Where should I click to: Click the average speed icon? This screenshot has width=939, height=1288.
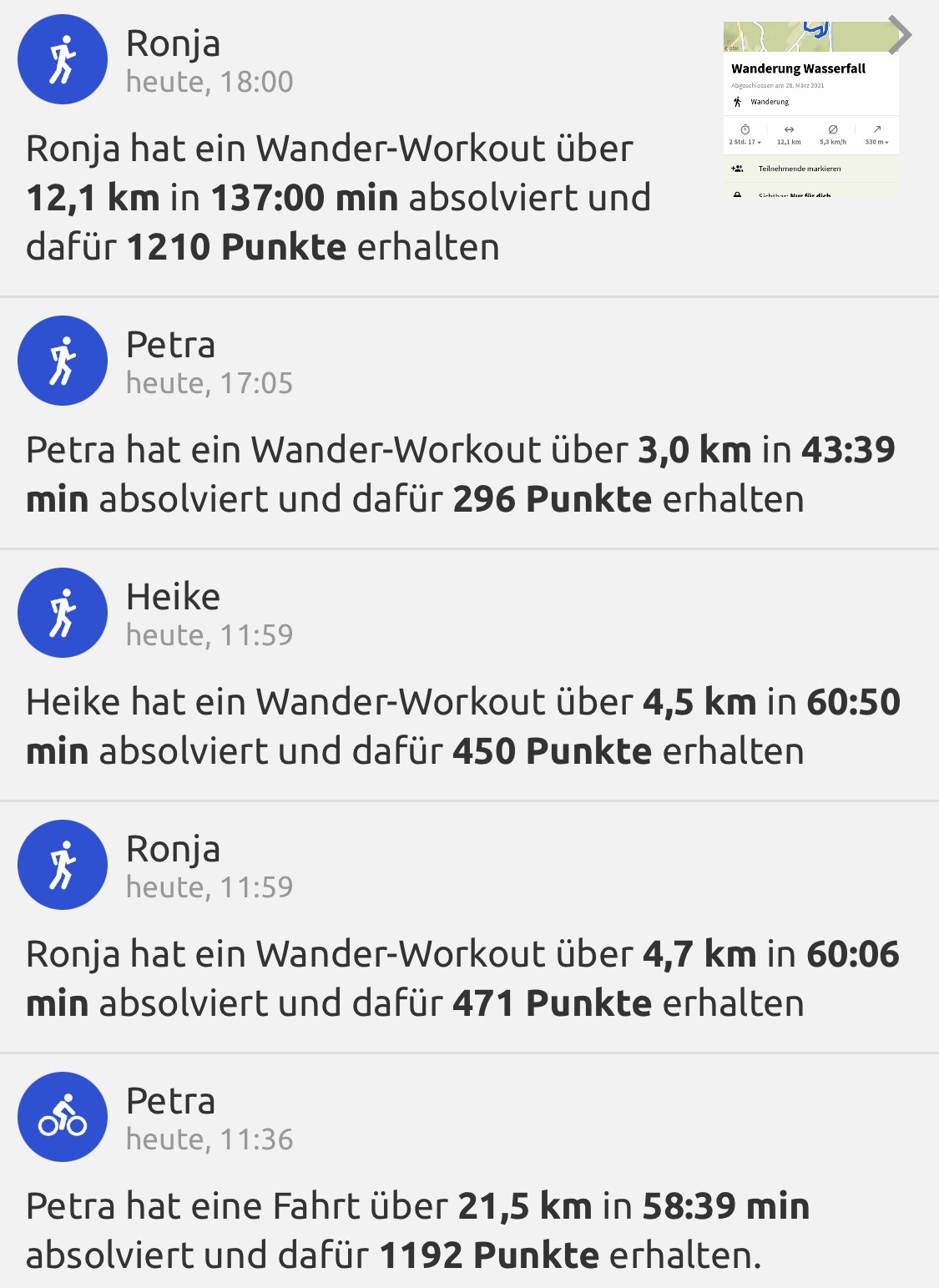point(833,129)
